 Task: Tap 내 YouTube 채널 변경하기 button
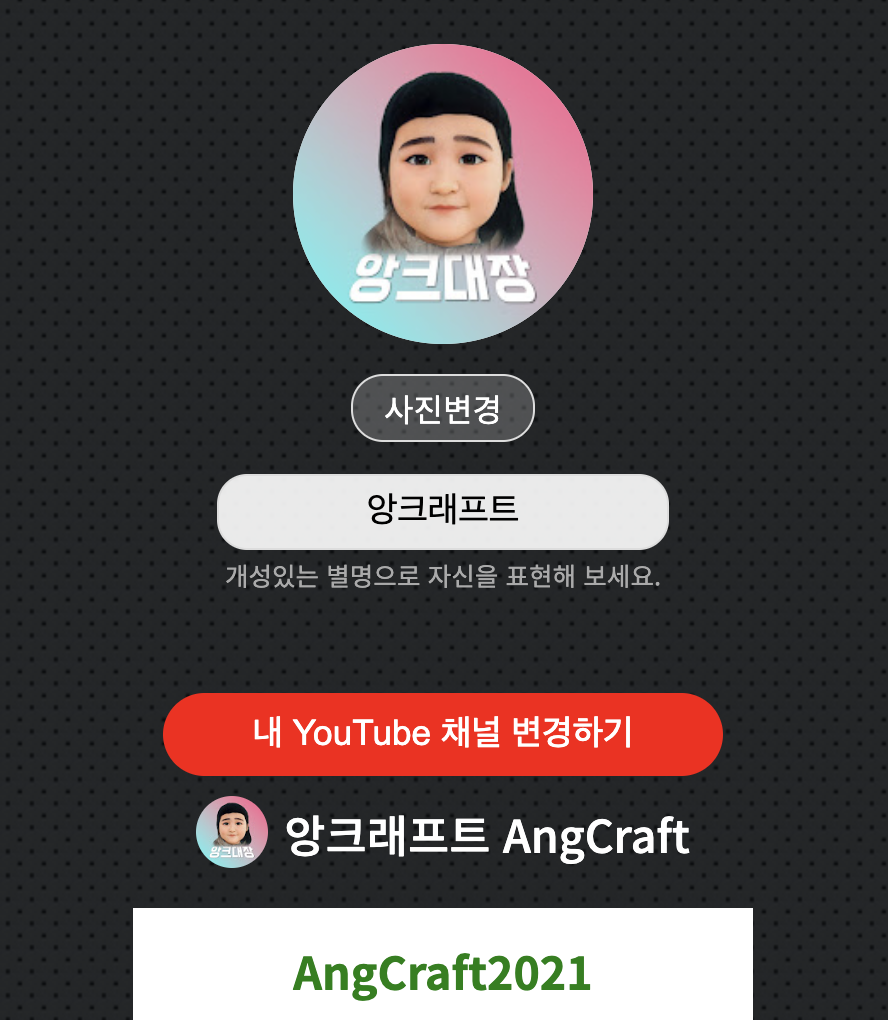pos(443,734)
